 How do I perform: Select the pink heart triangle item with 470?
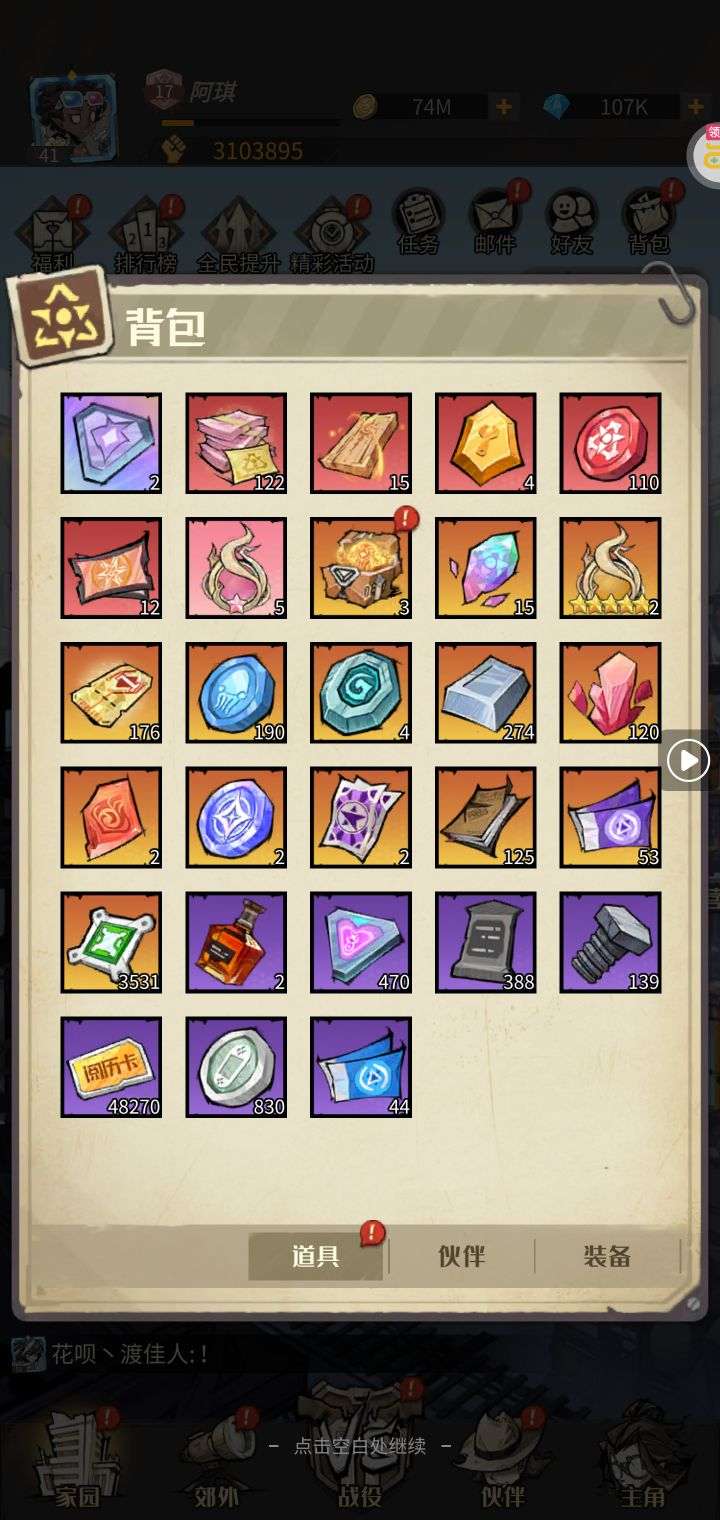click(x=361, y=942)
